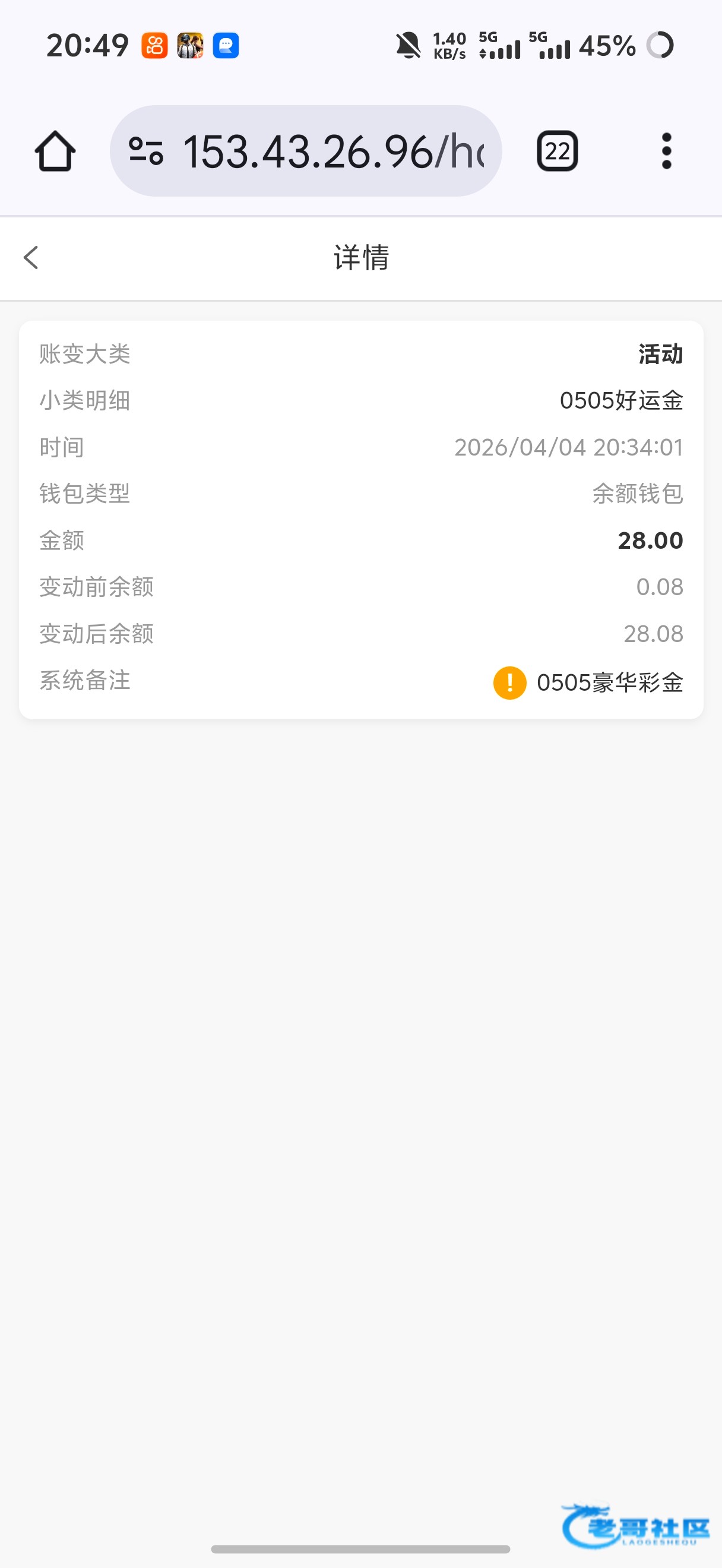Open the browser overflow menu
Image resolution: width=722 pixels, height=1568 pixels.
pyautogui.click(x=667, y=151)
